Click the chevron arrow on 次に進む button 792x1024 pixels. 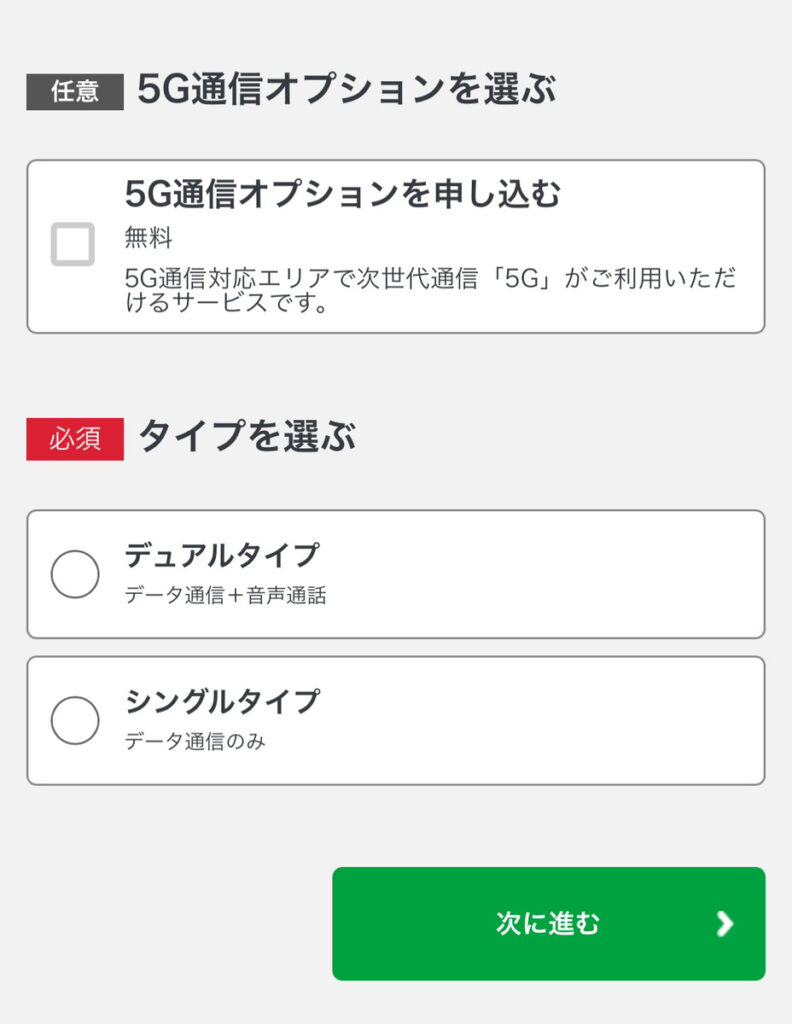pos(727,924)
